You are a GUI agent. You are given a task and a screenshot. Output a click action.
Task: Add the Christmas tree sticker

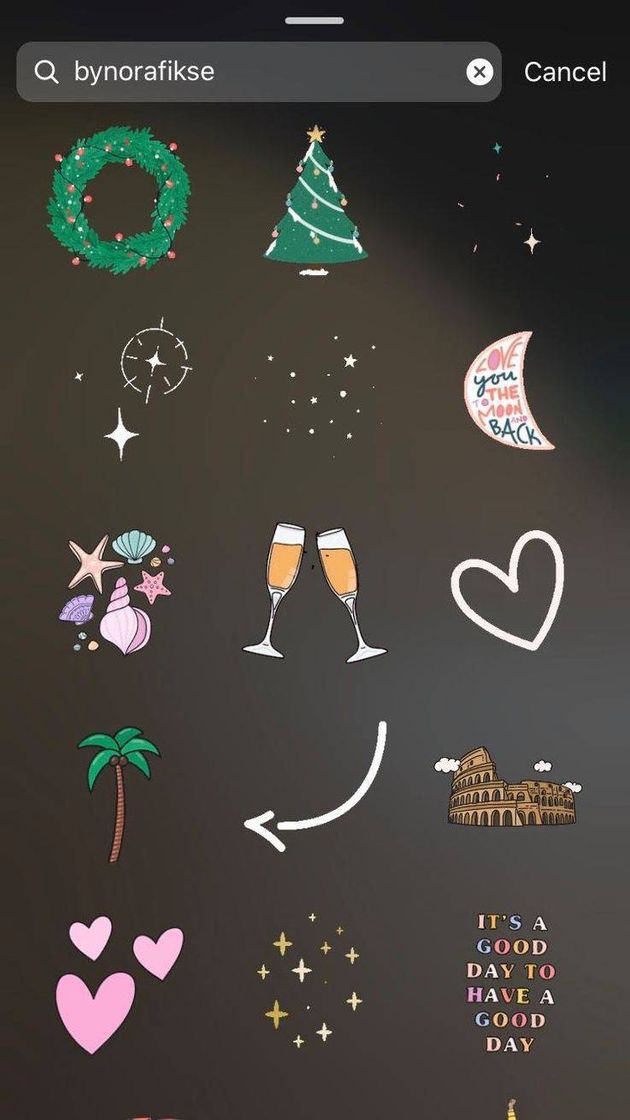(x=315, y=200)
